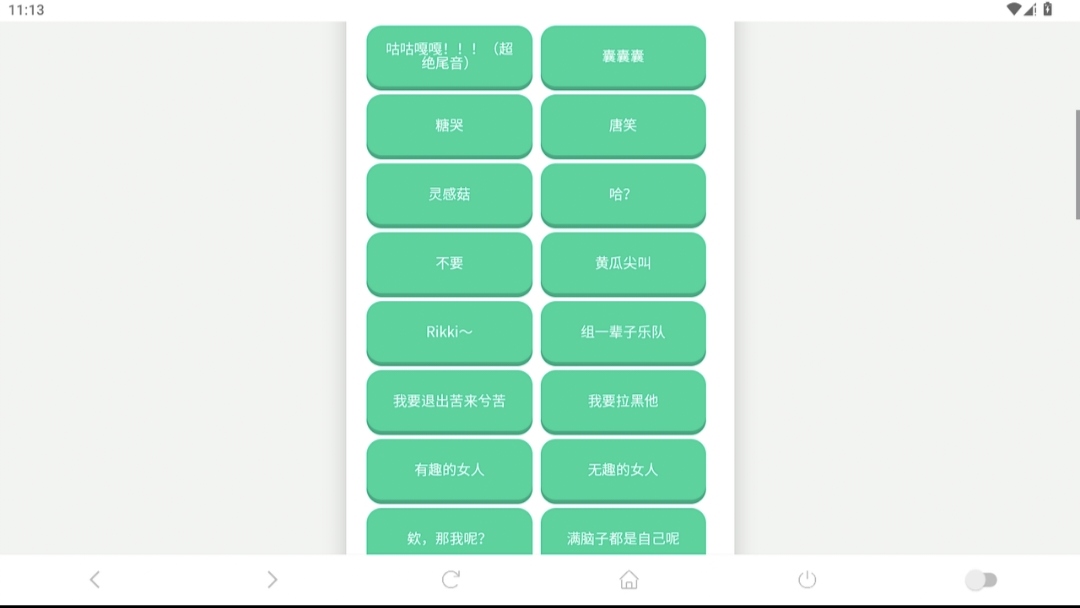
Task: Tap the 满脑子都是自己呢 button
Action: pos(623,535)
